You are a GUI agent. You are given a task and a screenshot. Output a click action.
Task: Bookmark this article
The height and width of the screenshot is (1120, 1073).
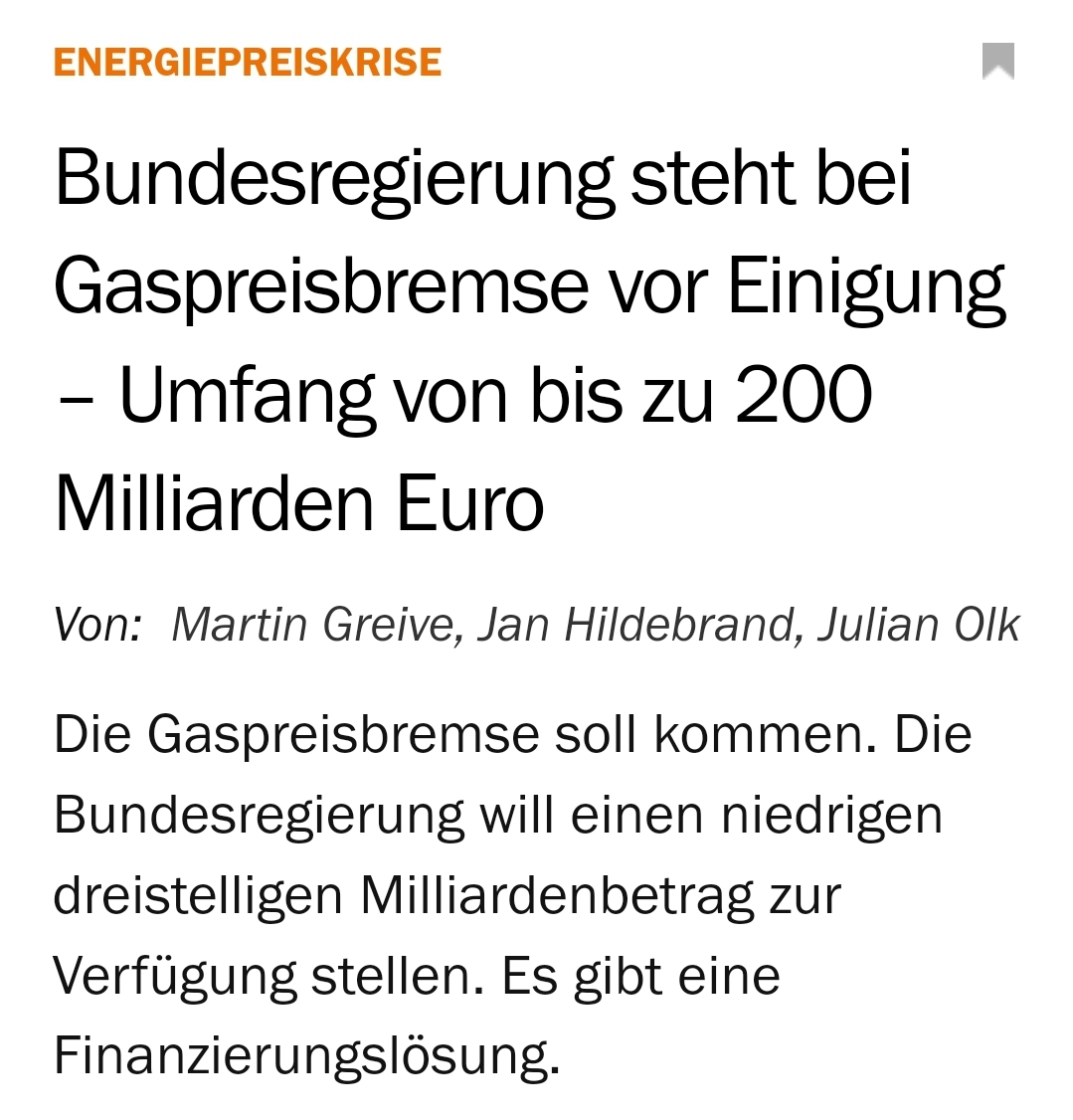pos(997,61)
